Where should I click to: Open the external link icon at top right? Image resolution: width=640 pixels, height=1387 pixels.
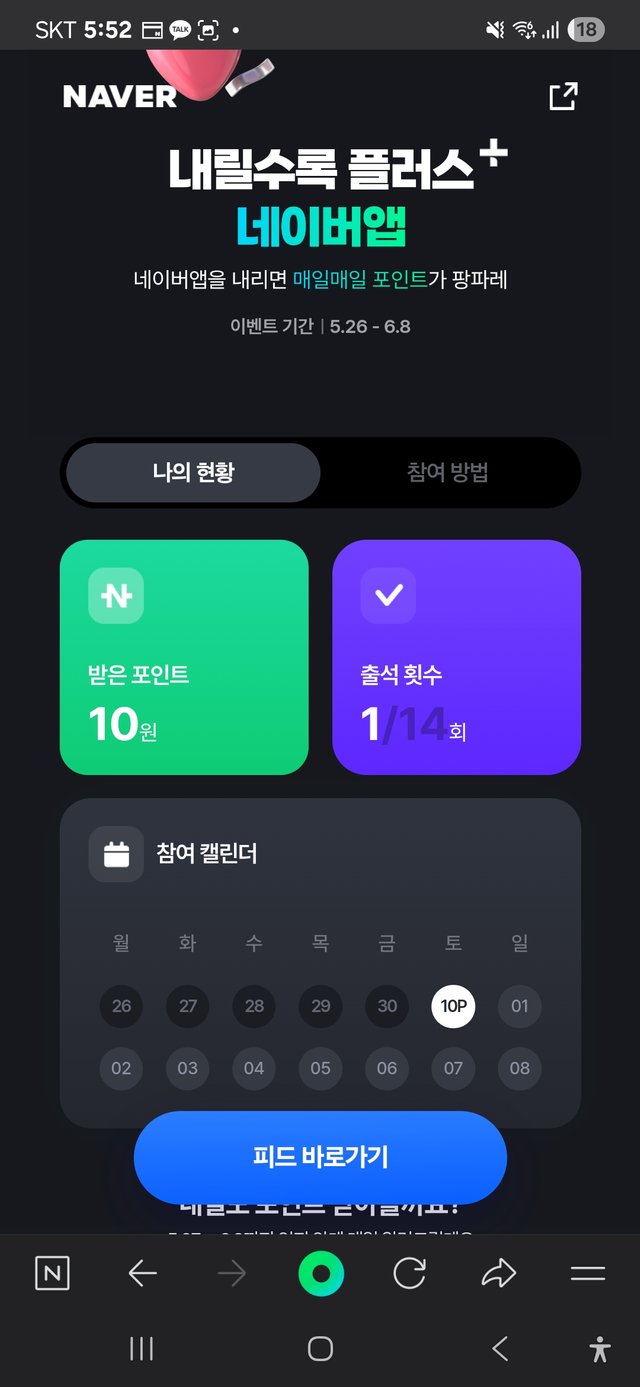(563, 96)
